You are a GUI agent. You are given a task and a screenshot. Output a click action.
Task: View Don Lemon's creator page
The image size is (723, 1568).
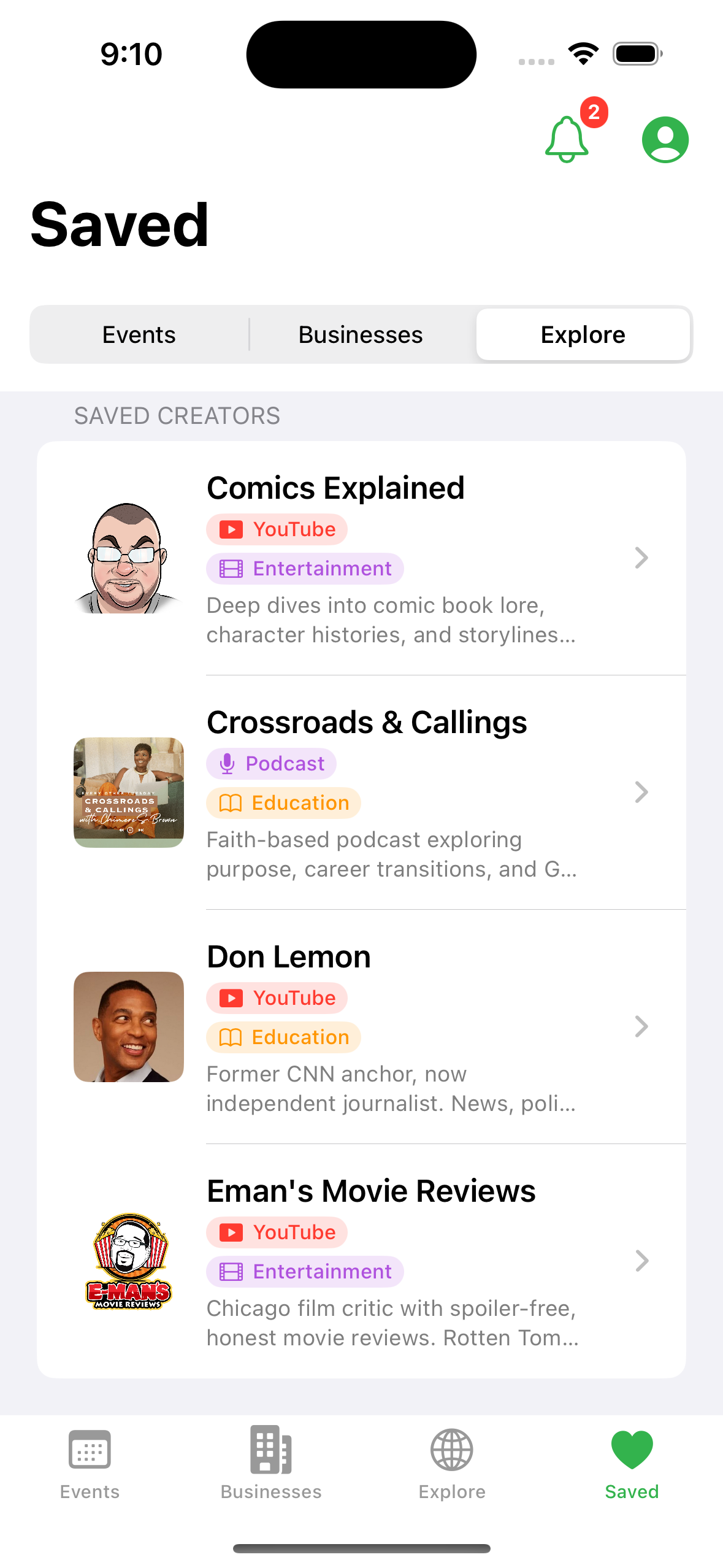pyautogui.click(x=361, y=1026)
